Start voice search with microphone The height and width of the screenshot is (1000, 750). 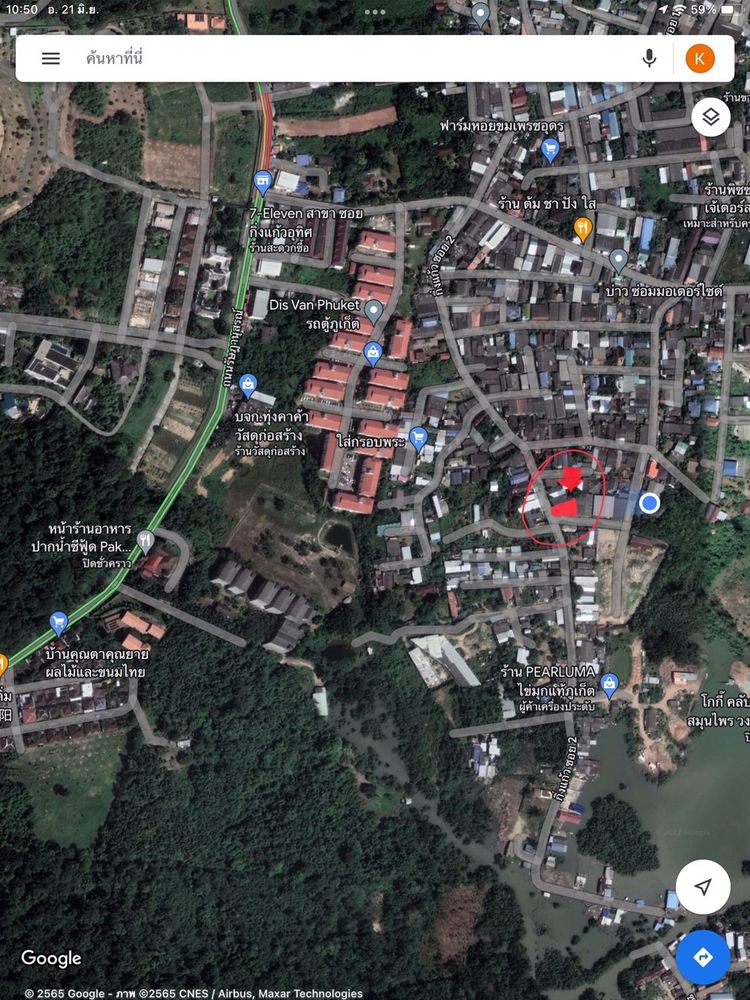tap(649, 58)
